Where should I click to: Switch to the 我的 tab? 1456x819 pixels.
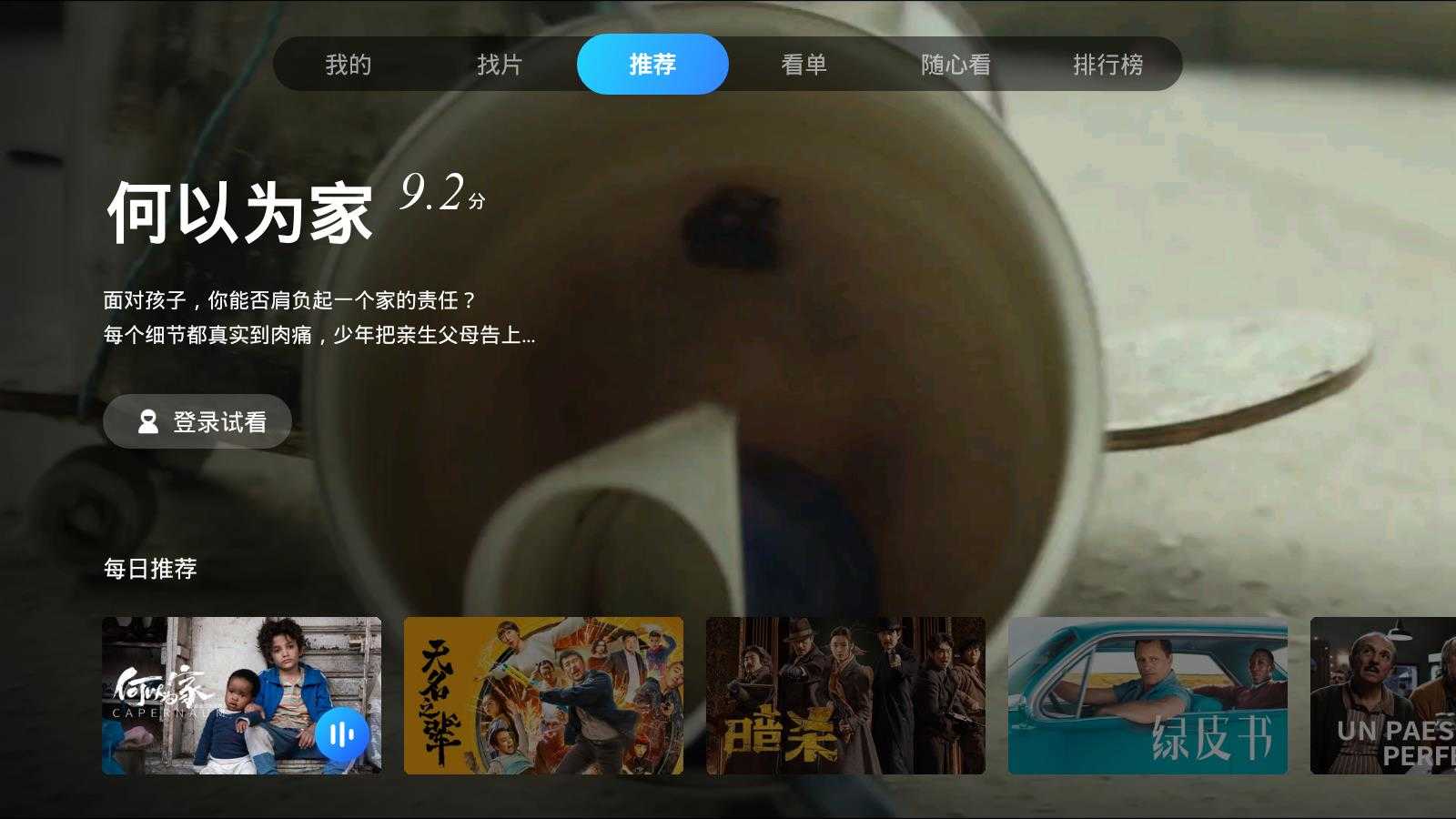click(x=349, y=65)
